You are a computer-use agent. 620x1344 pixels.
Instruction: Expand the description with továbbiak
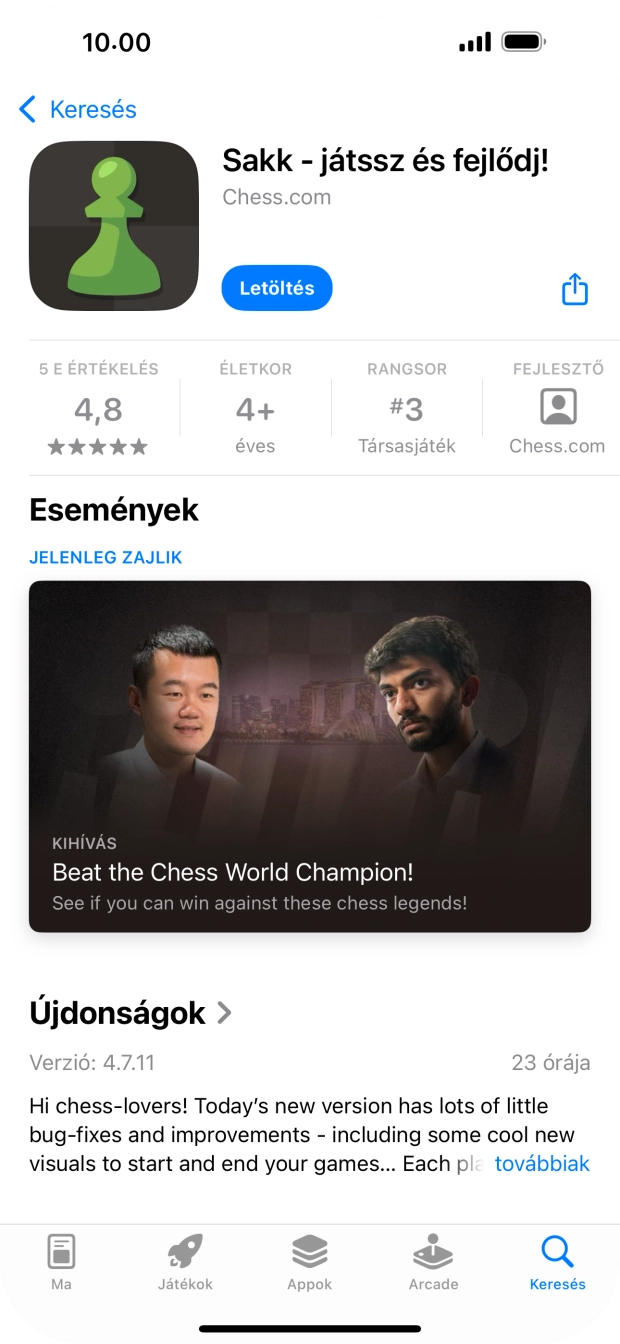pyautogui.click(x=542, y=1164)
